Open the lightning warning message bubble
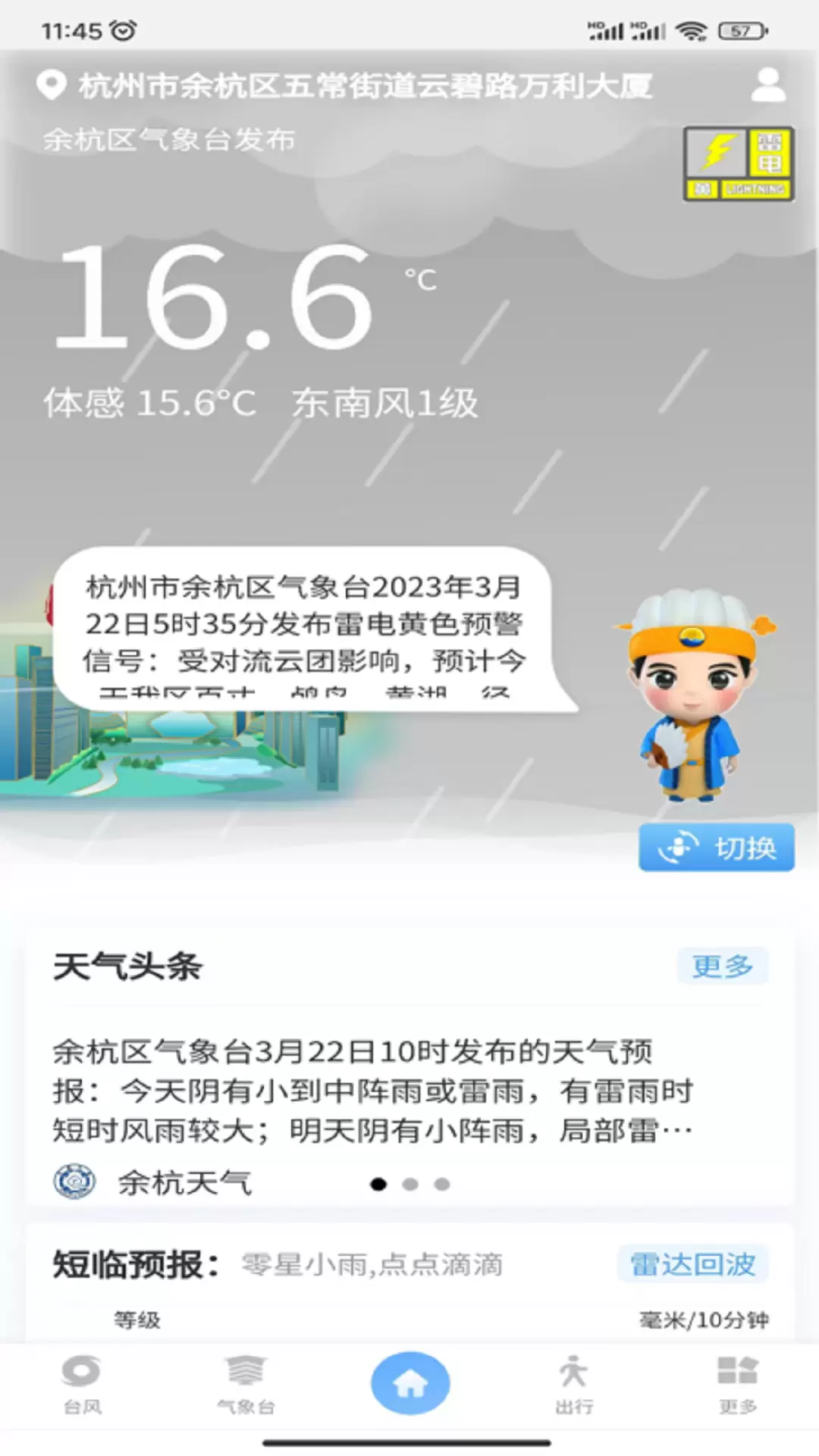 pos(303,629)
